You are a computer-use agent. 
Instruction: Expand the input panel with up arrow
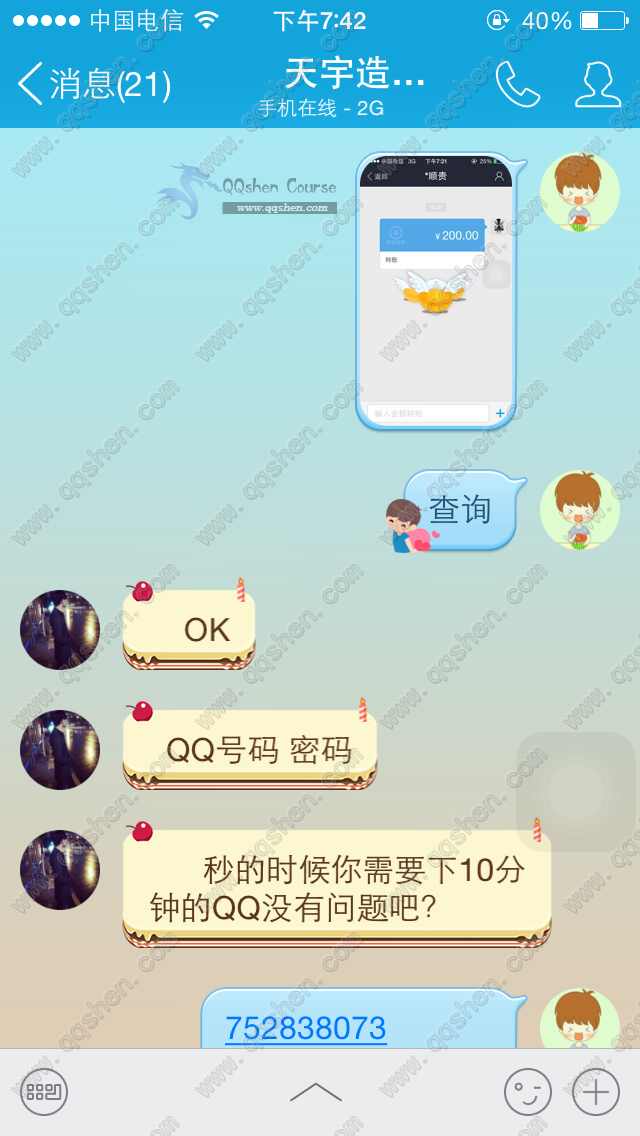(316, 1092)
